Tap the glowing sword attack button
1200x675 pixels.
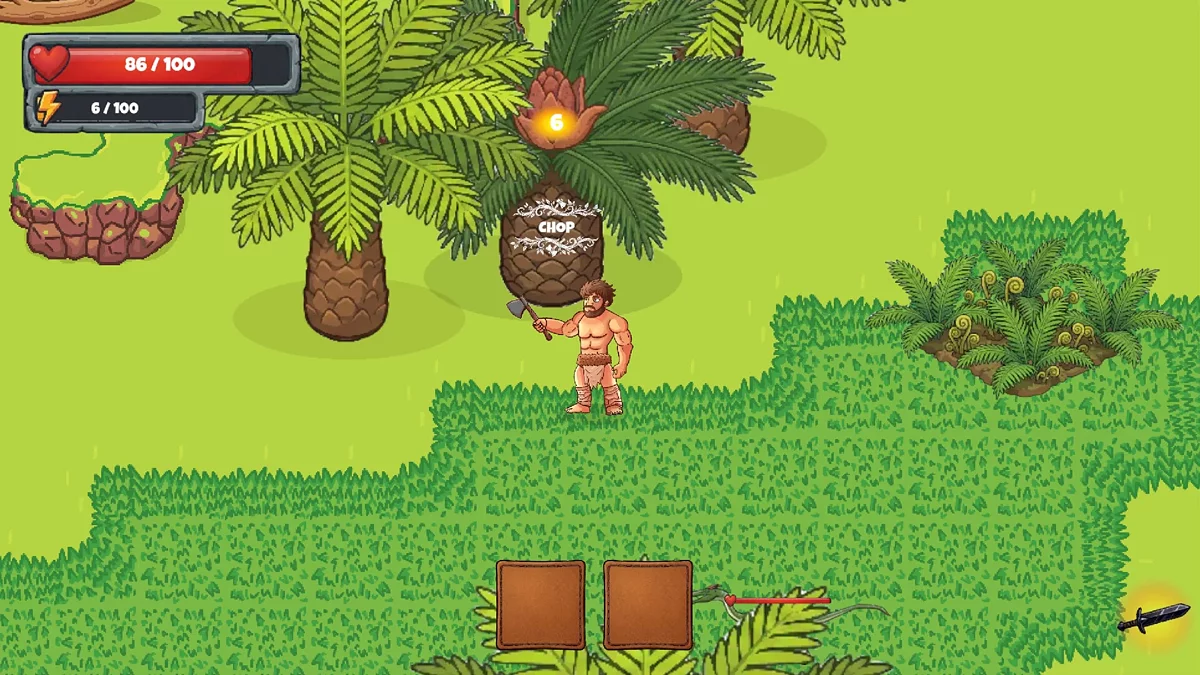pyautogui.click(x=1154, y=617)
